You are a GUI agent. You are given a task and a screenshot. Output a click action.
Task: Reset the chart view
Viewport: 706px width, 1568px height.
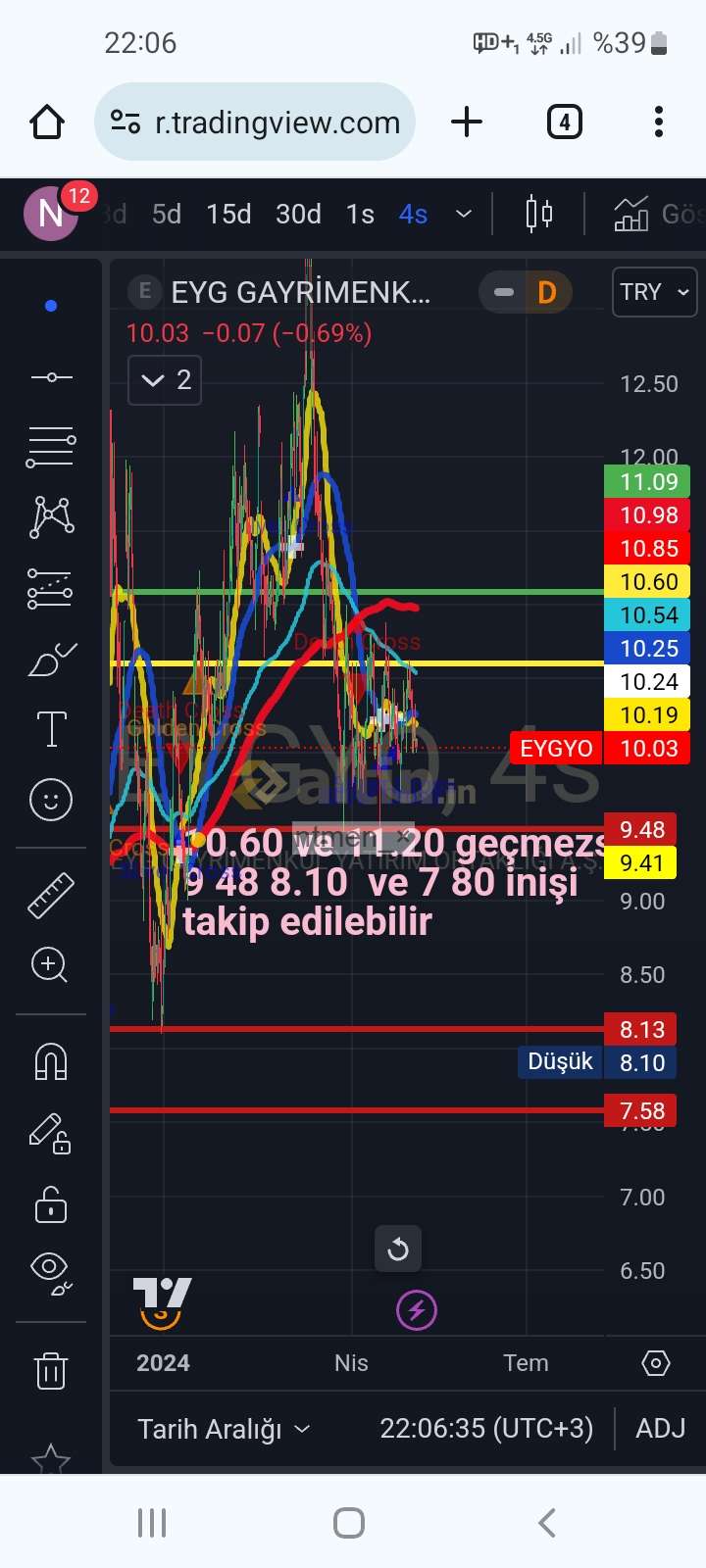pos(398,1249)
